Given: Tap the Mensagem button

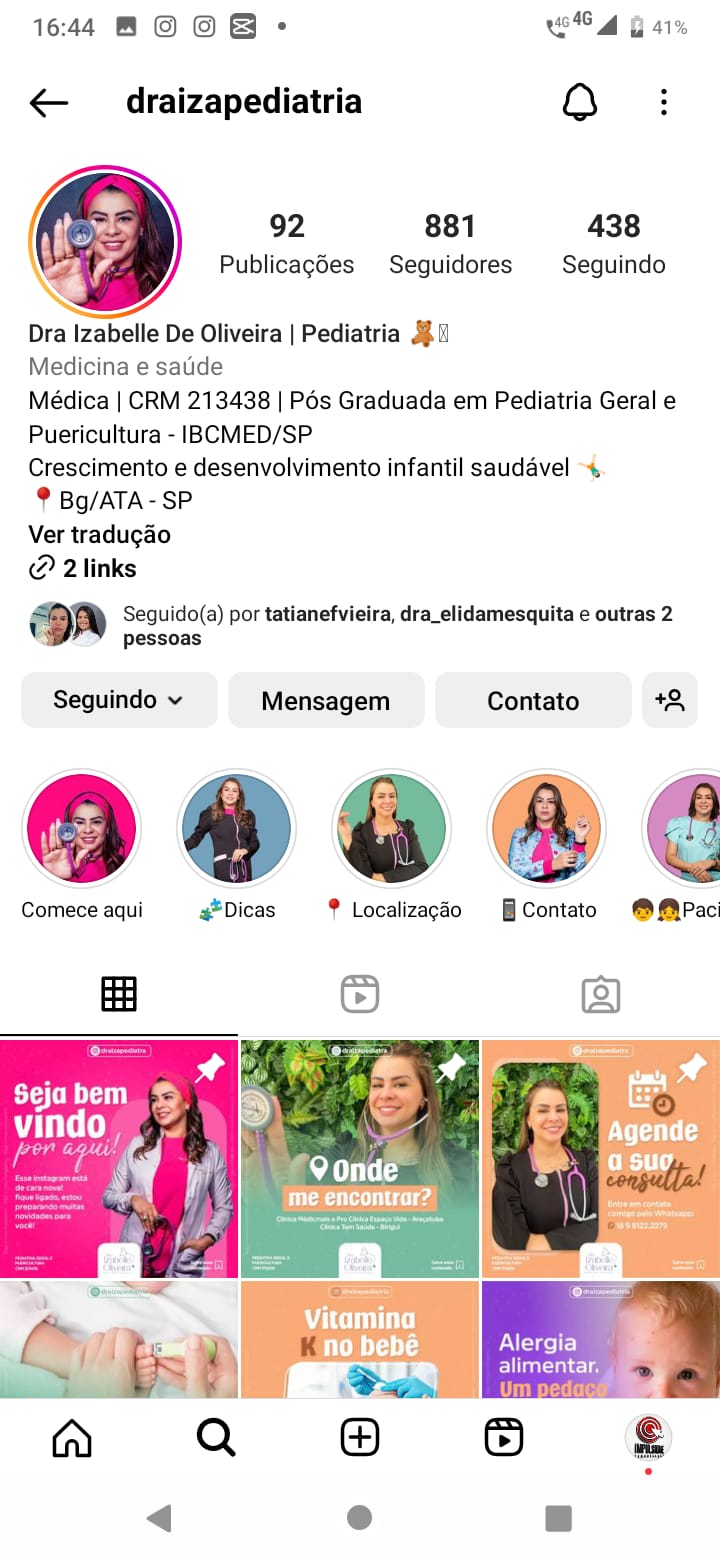Looking at the screenshot, I should point(326,700).
